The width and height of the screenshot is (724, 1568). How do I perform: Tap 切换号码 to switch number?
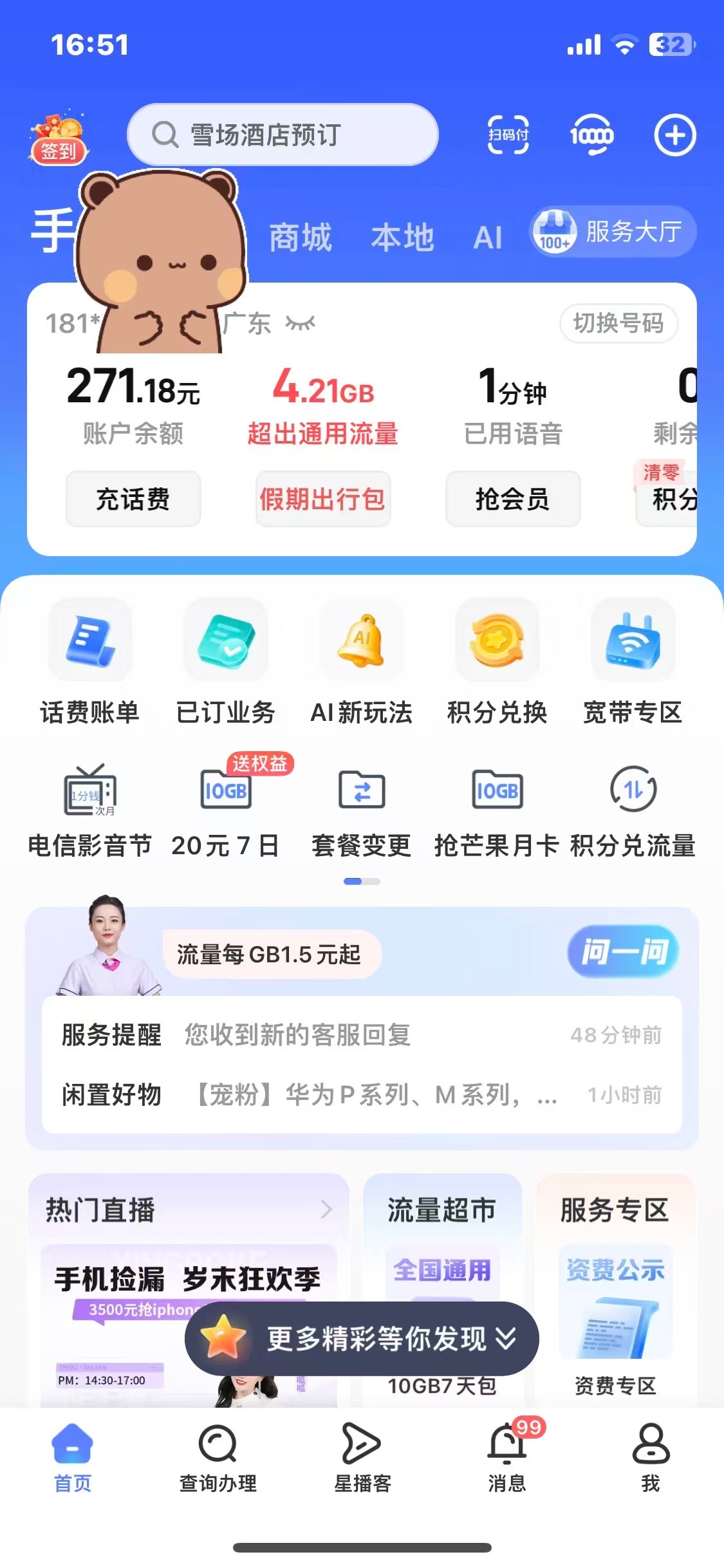[618, 323]
